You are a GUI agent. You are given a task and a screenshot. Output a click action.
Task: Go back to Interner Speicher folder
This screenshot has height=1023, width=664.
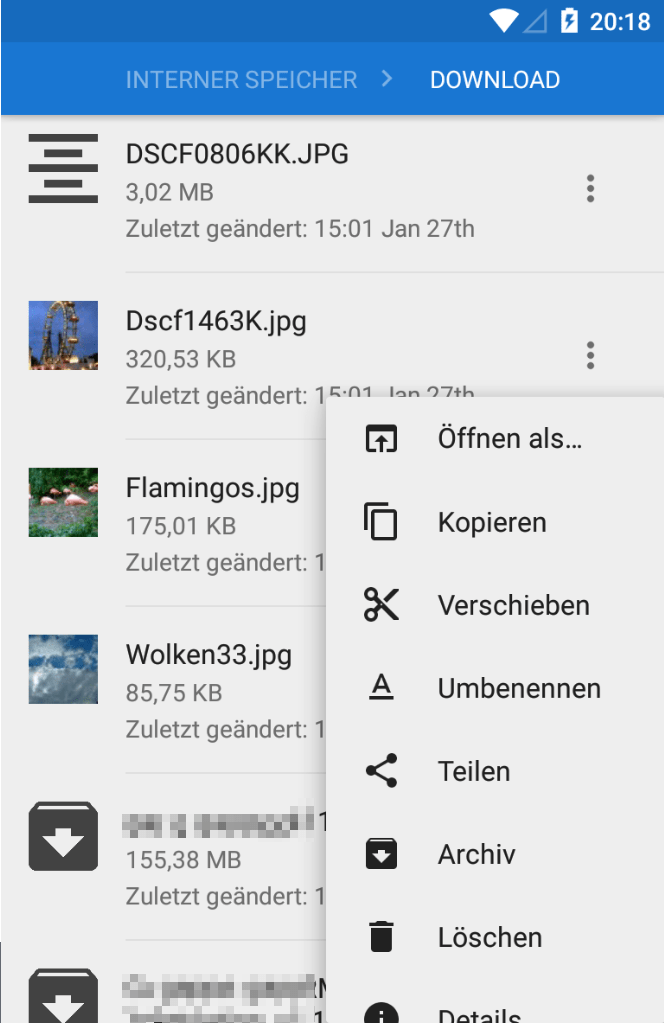click(x=241, y=80)
